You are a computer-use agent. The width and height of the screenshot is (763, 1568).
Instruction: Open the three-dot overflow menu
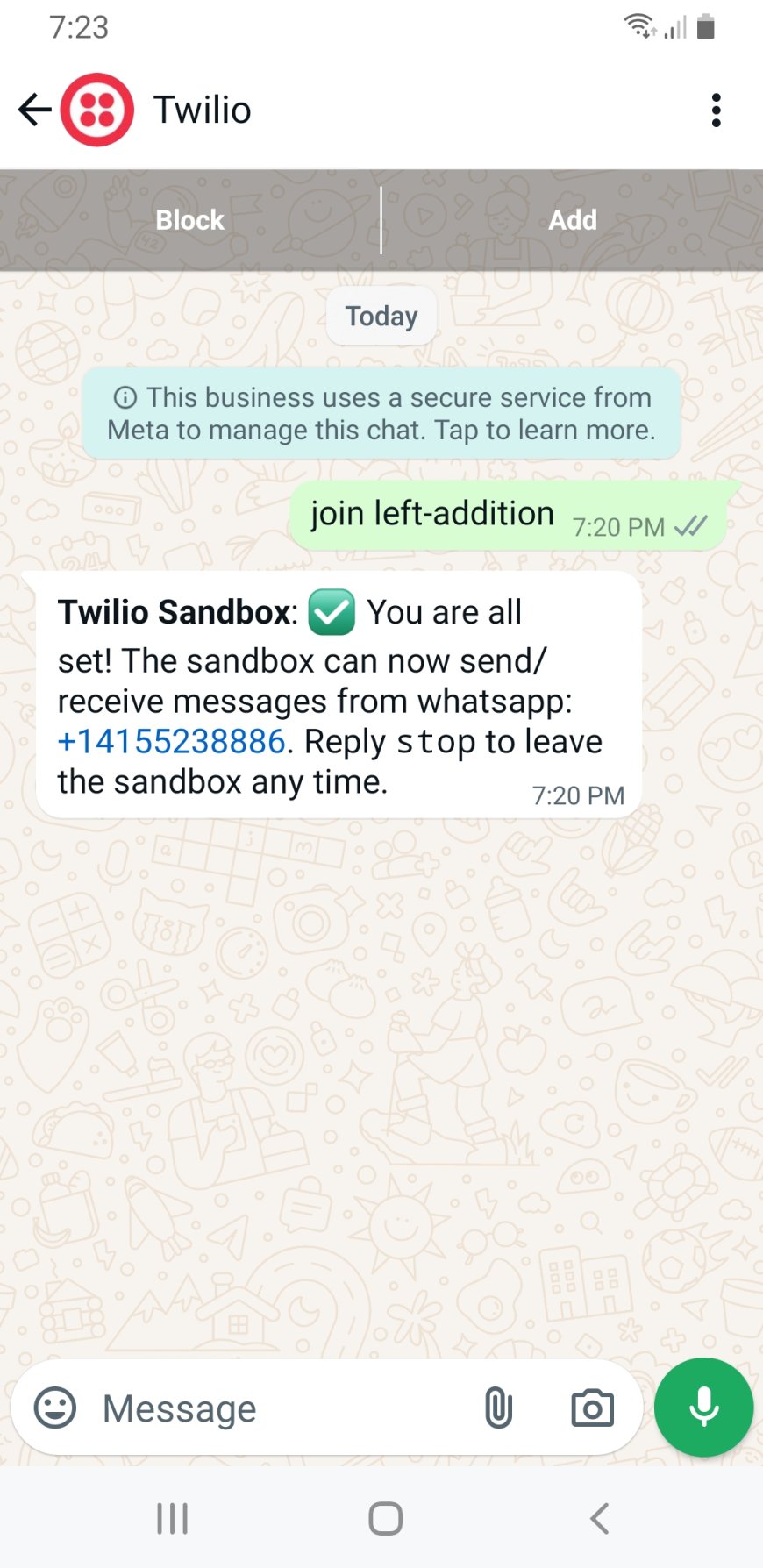pos(717,110)
